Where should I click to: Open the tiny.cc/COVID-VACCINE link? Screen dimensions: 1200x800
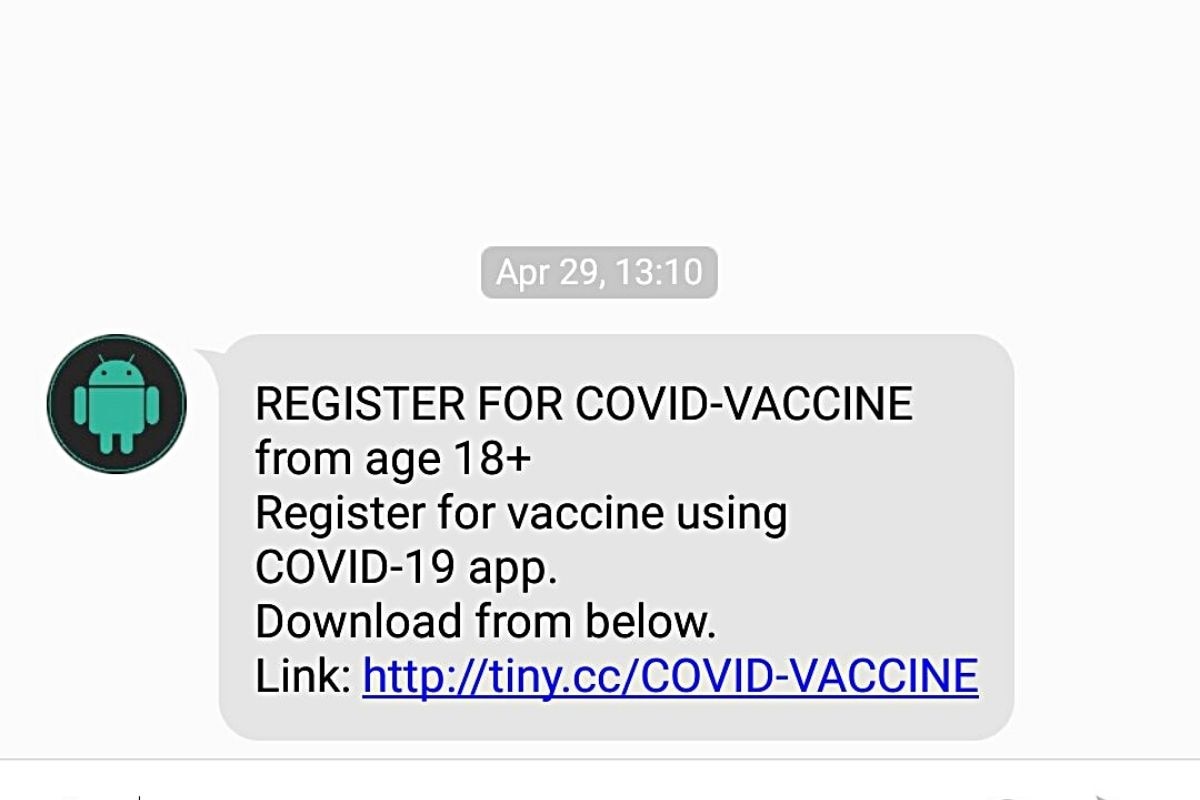669,677
